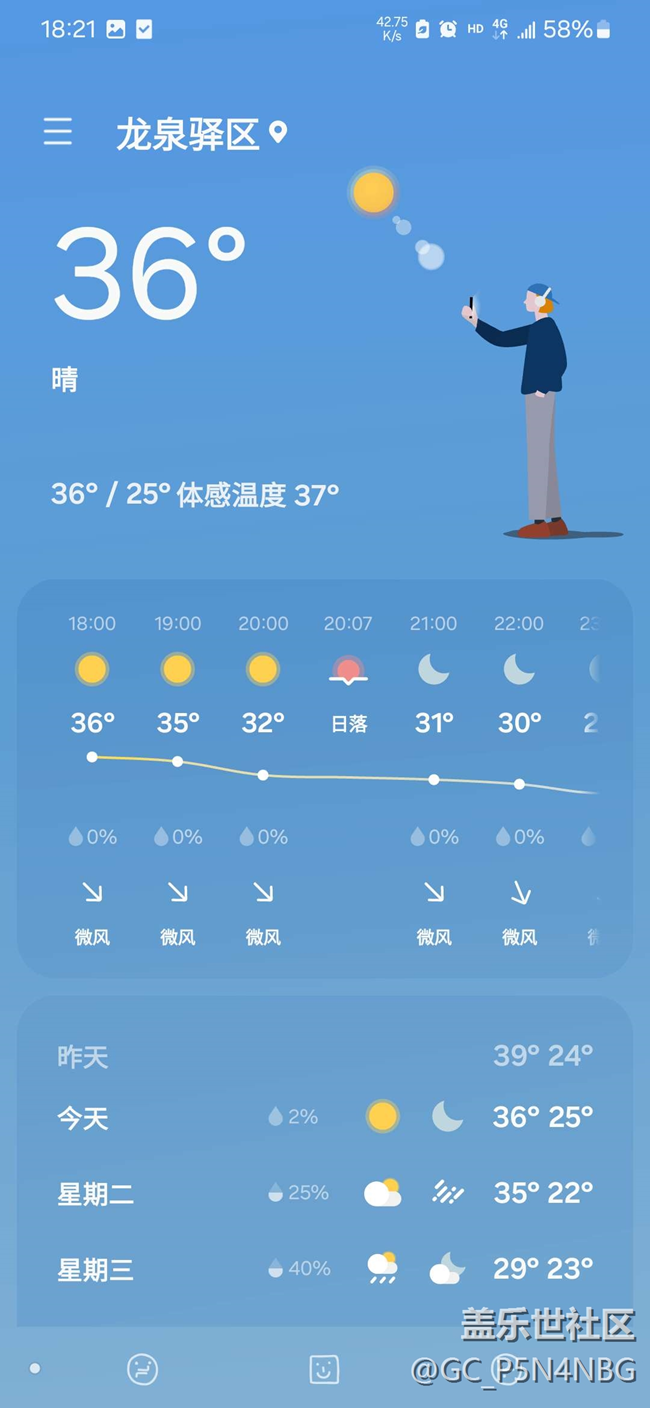Viewport: 650px width, 1408px height.
Task: Open the hourly forecast card at 18:00
Action: point(92,780)
